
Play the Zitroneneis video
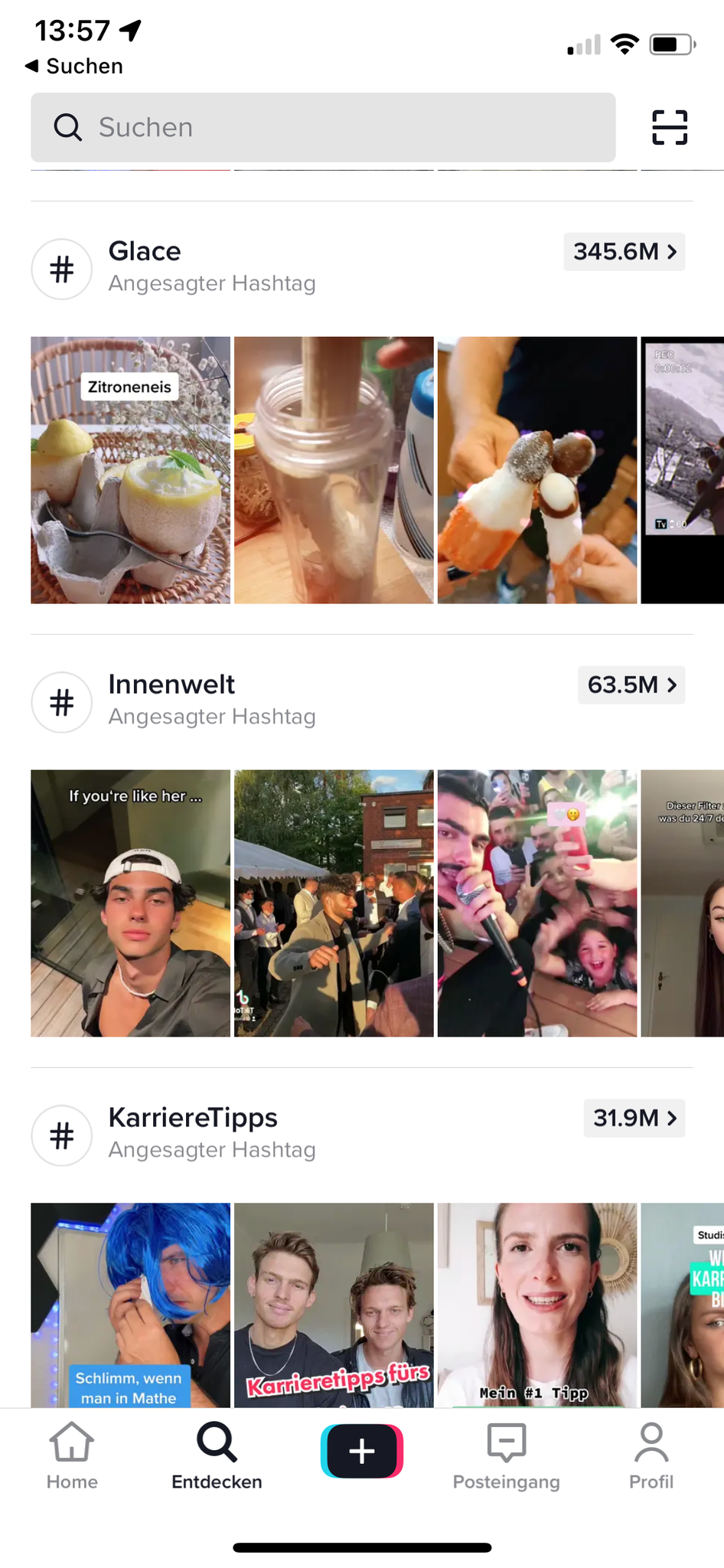pos(130,469)
